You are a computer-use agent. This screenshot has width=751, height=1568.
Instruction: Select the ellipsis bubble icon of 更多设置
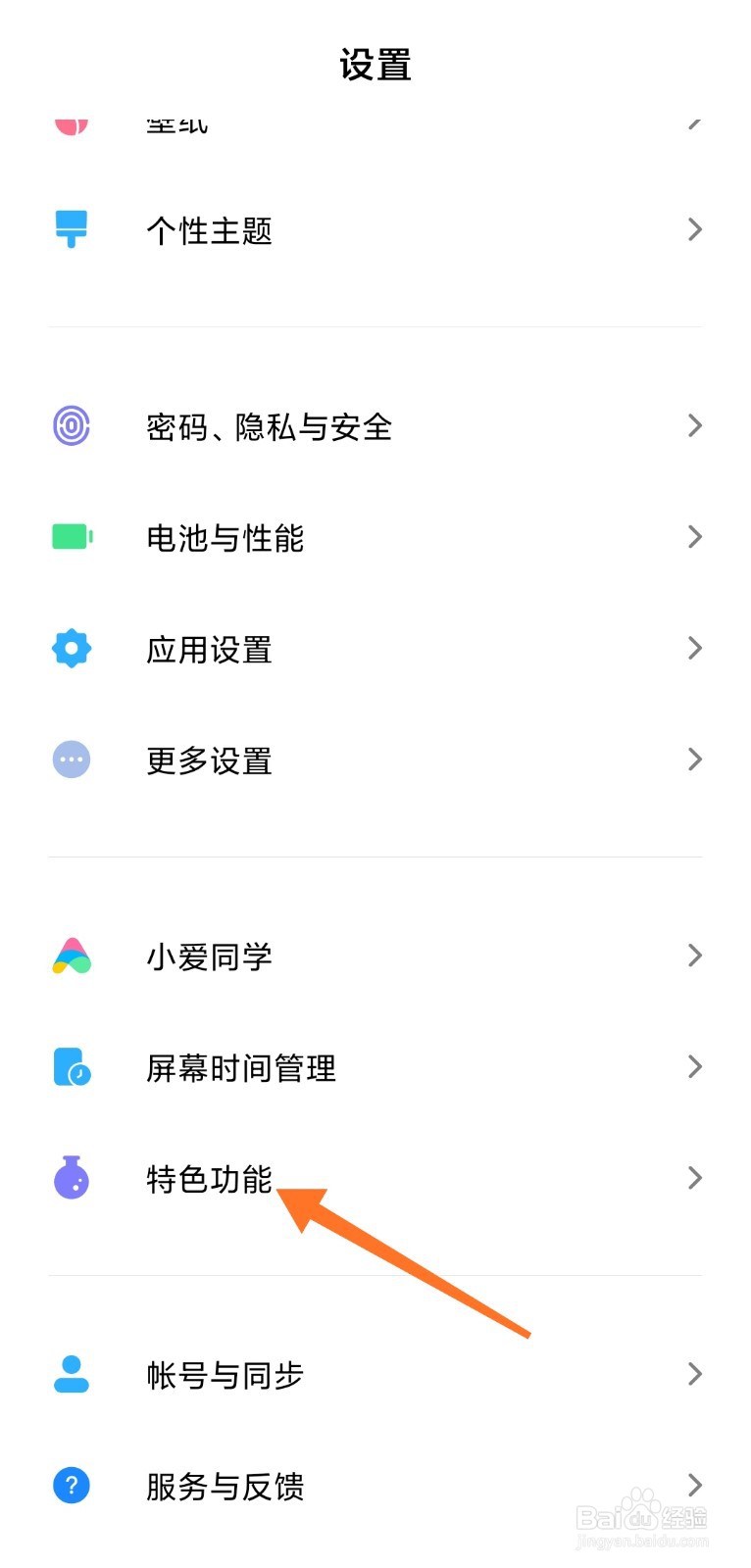click(x=70, y=759)
